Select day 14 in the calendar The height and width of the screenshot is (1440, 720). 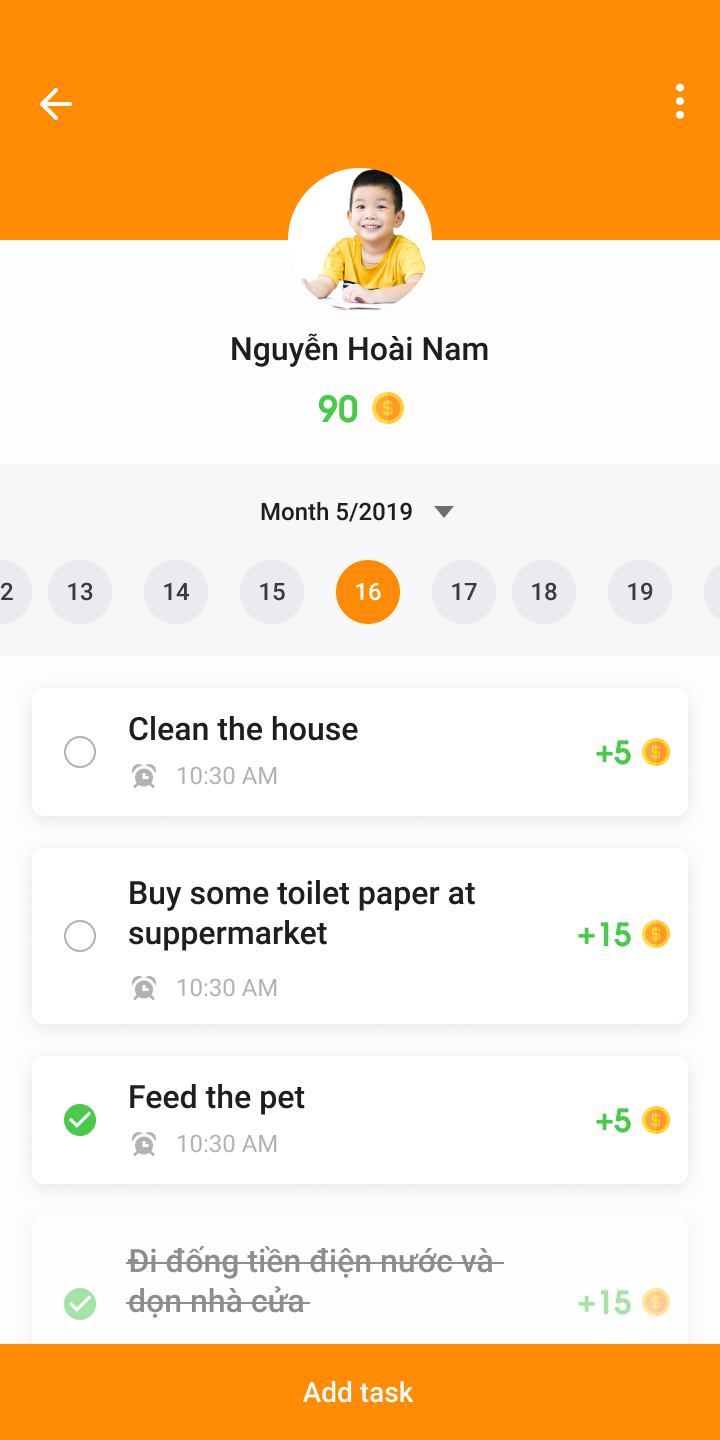tap(176, 592)
